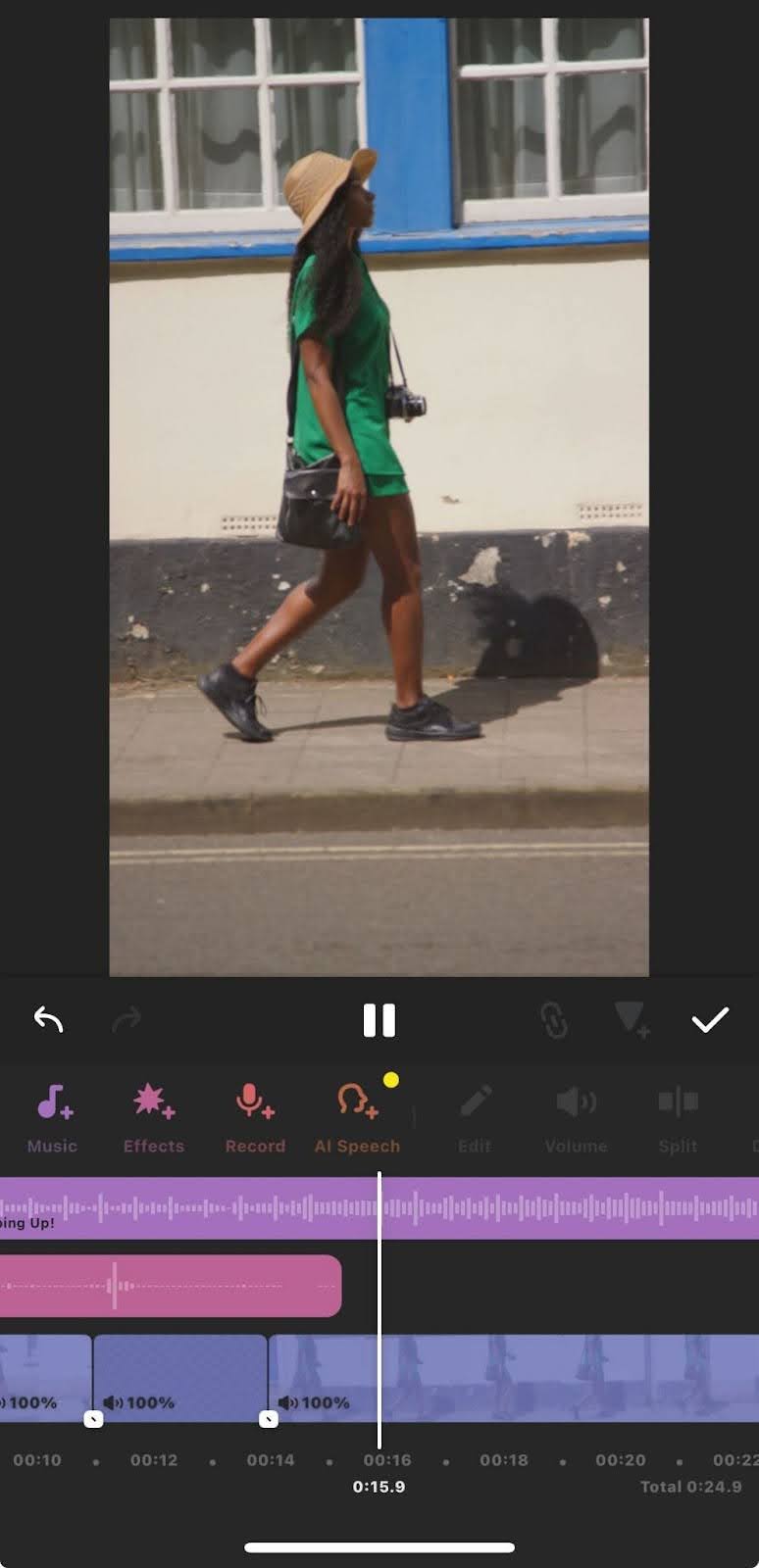Add a Music track
Image resolution: width=759 pixels, height=1568 pixels.
click(x=53, y=1117)
